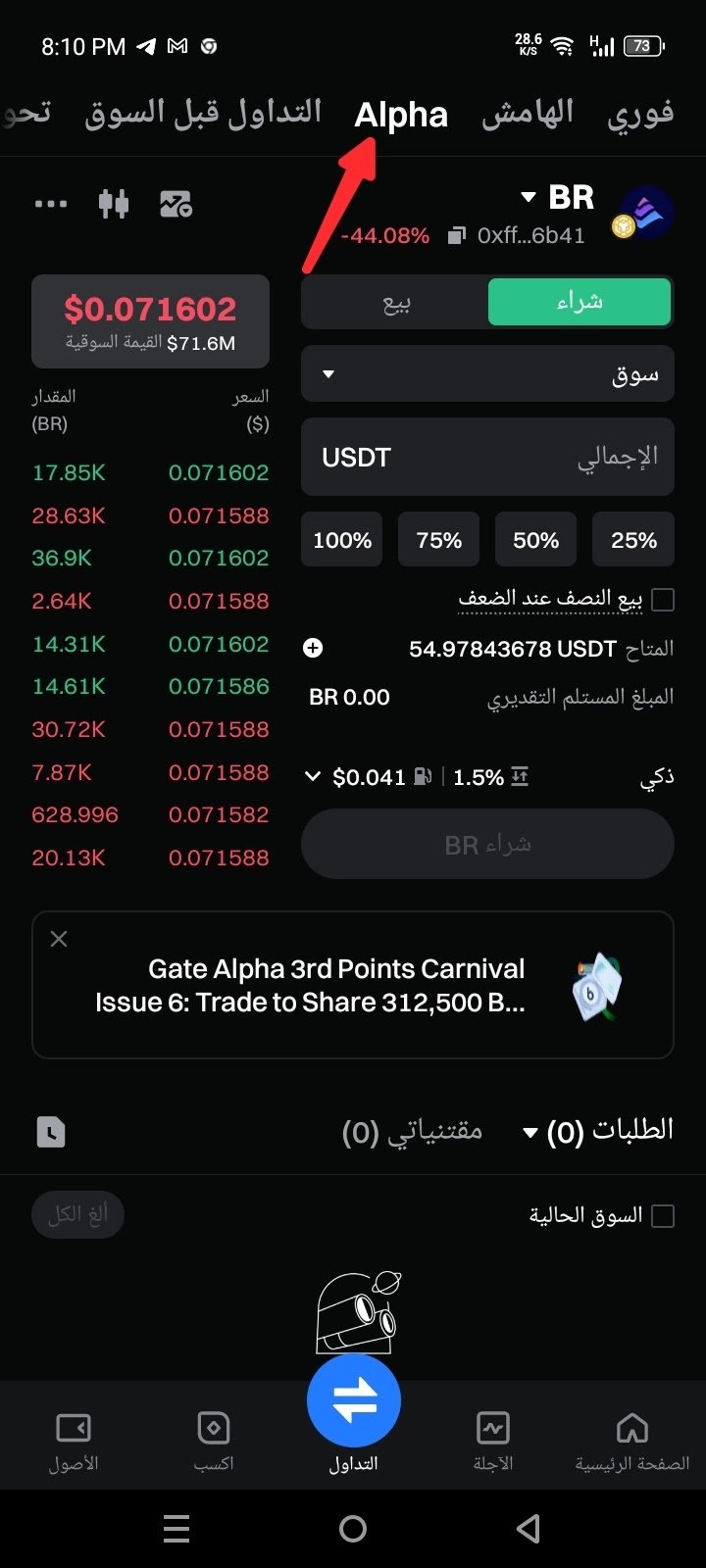The image size is (706, 1568).
Task: Open the order history icon
Action: click(x=51, y=1132)
